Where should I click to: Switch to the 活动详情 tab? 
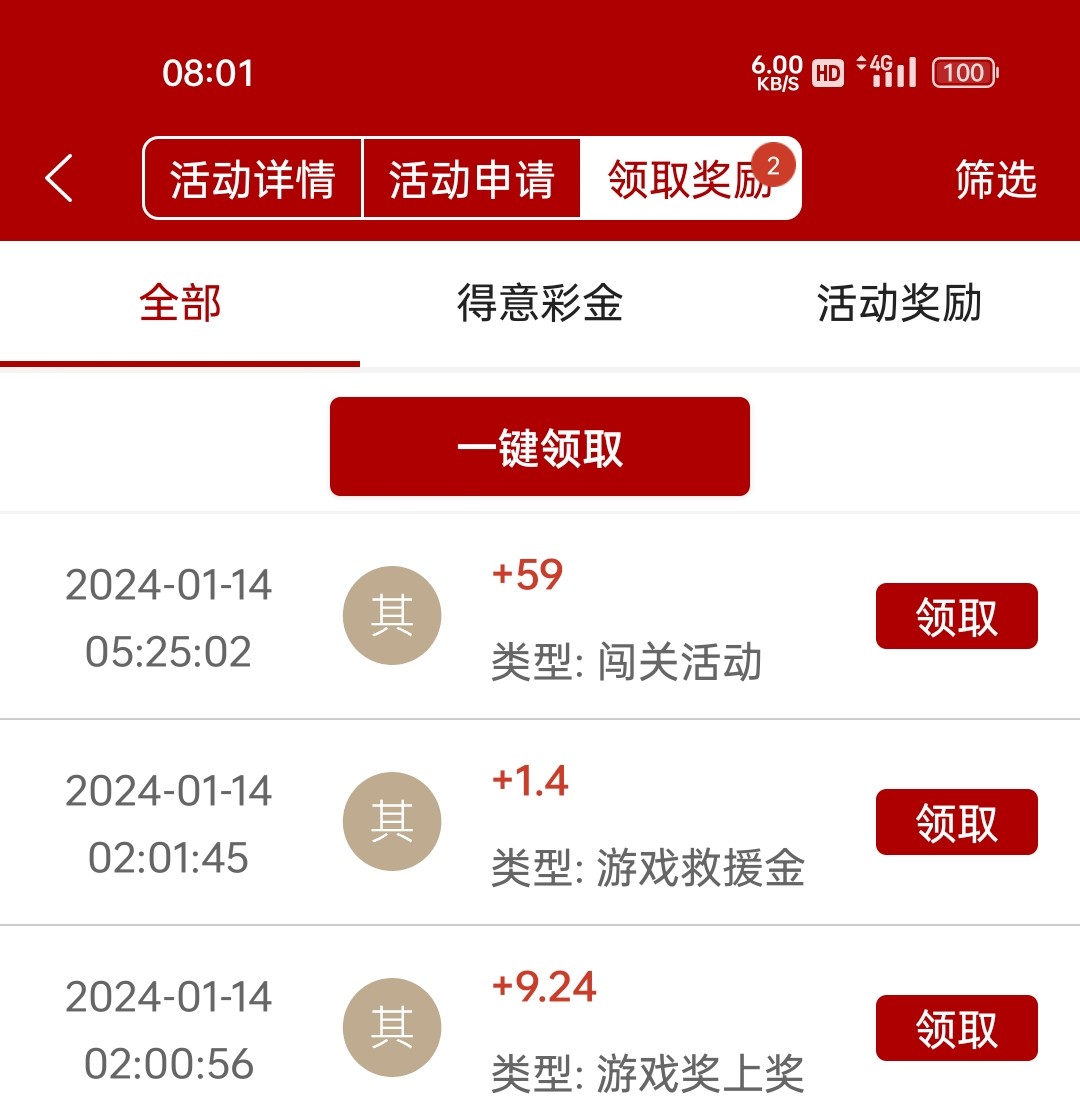[x=253, y=180]
